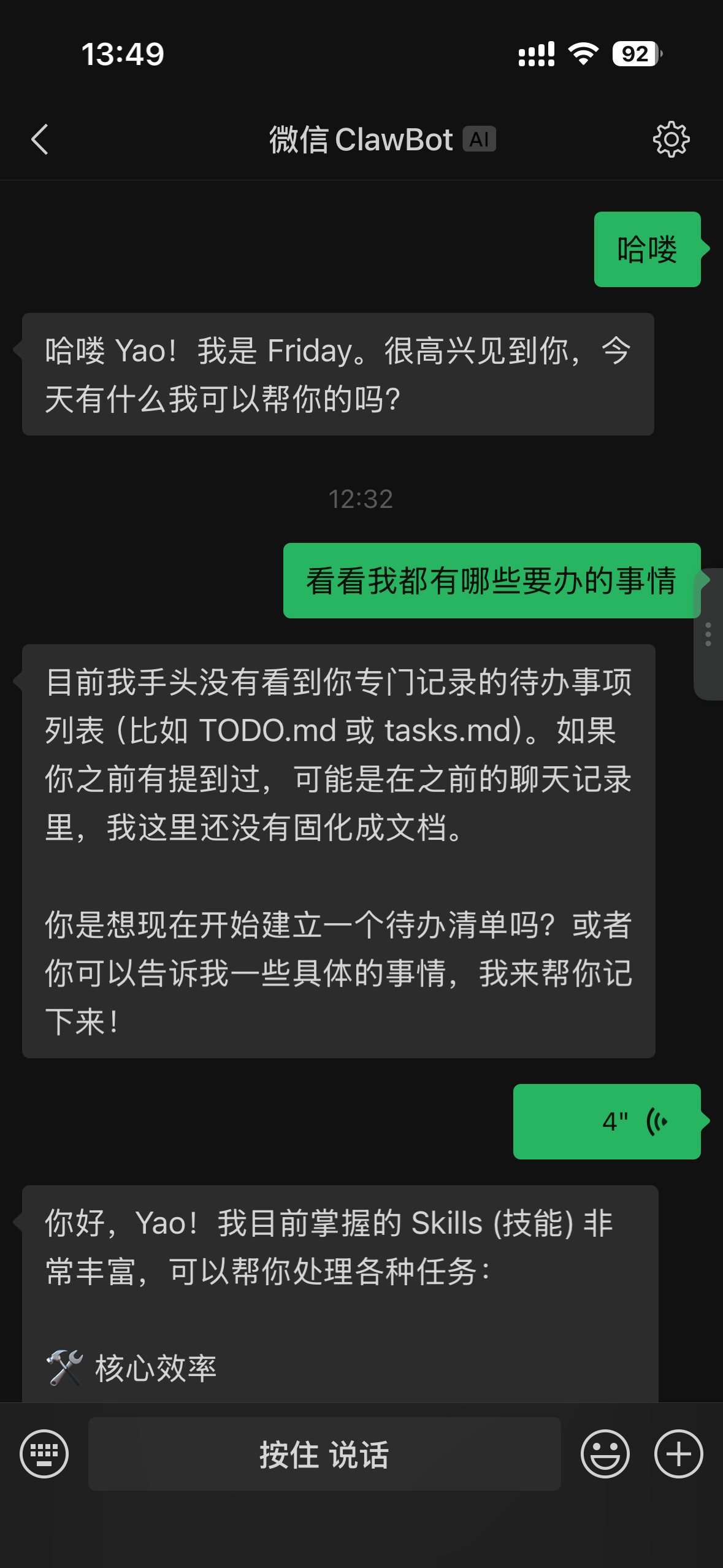Tap the status bar clock showing 13:49
Viewport: 723px width, 1568px height.
coord(123,55)
